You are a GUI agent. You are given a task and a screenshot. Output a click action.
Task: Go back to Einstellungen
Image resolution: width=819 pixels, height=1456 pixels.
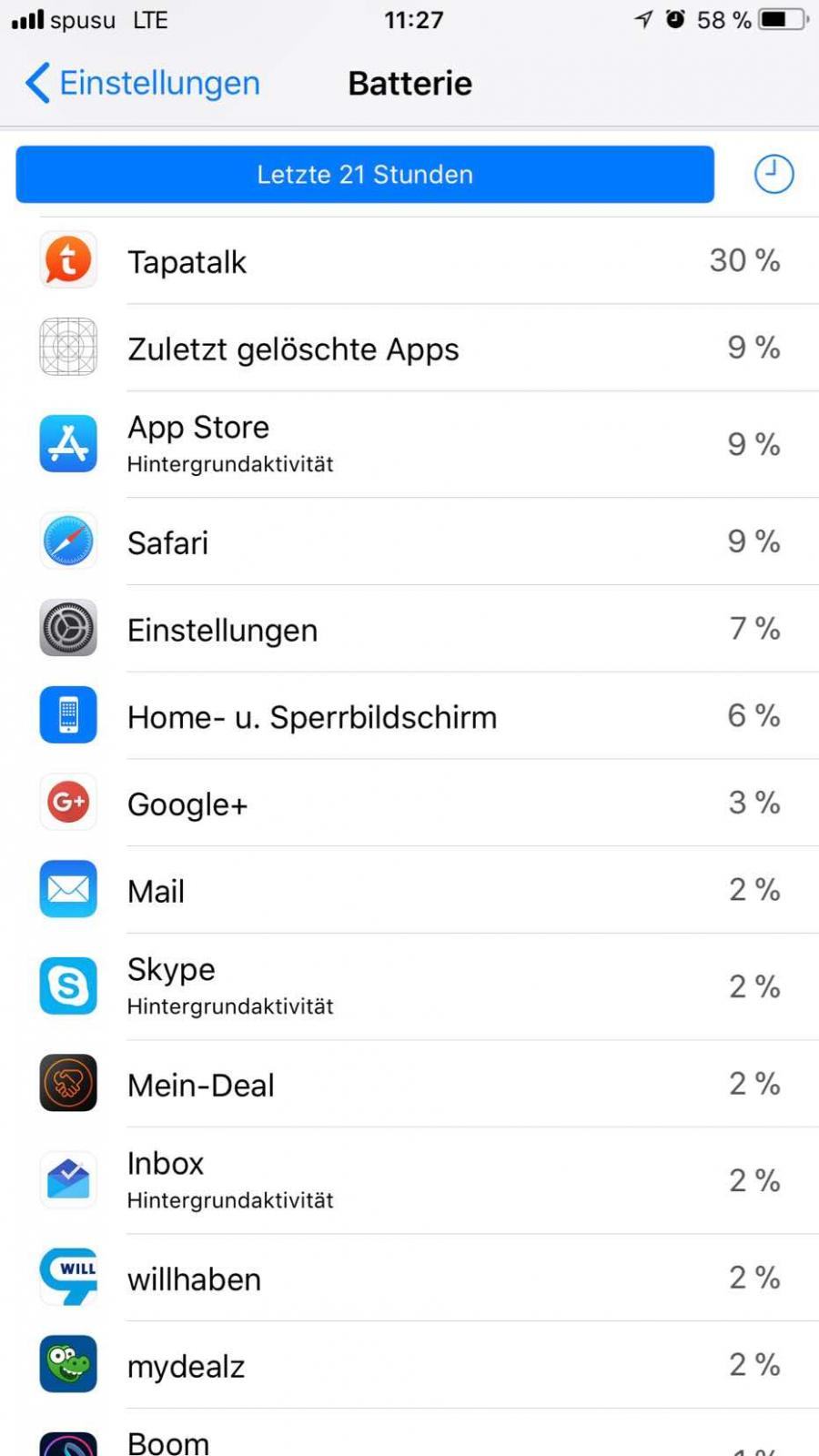[x=142, y=83]
